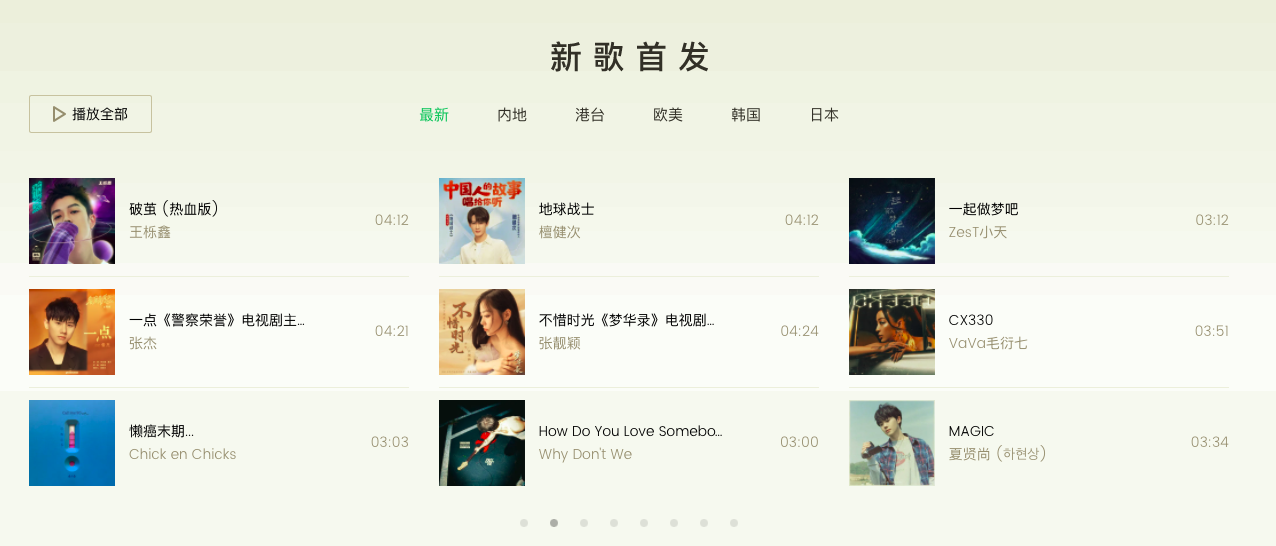The width and height of the screenshot is (1276, 546).
Task: Select the 最新 tab
Action: pyautogui.click(x=434, y=115)
